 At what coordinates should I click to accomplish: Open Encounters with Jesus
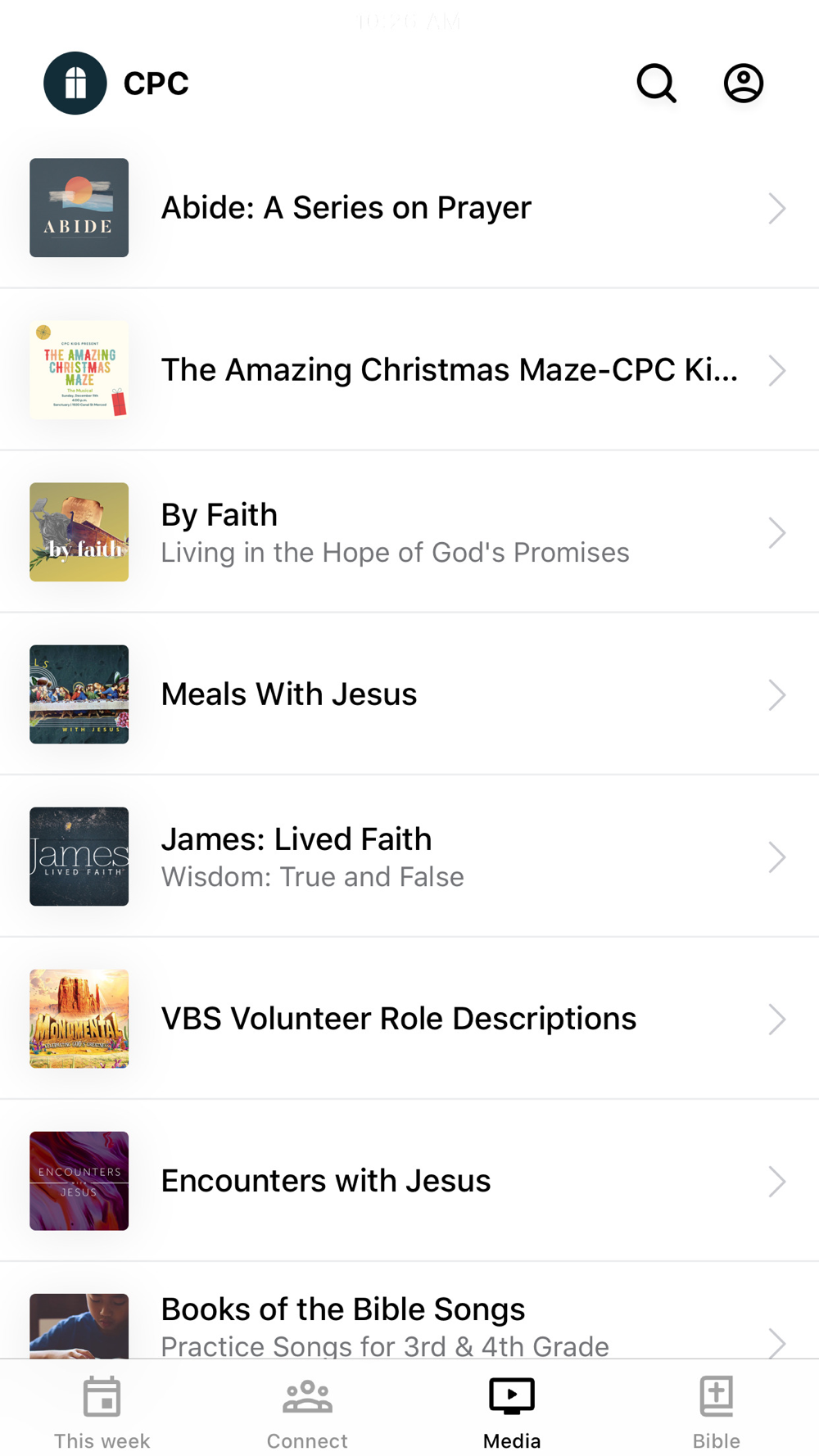pos(409,1181)
